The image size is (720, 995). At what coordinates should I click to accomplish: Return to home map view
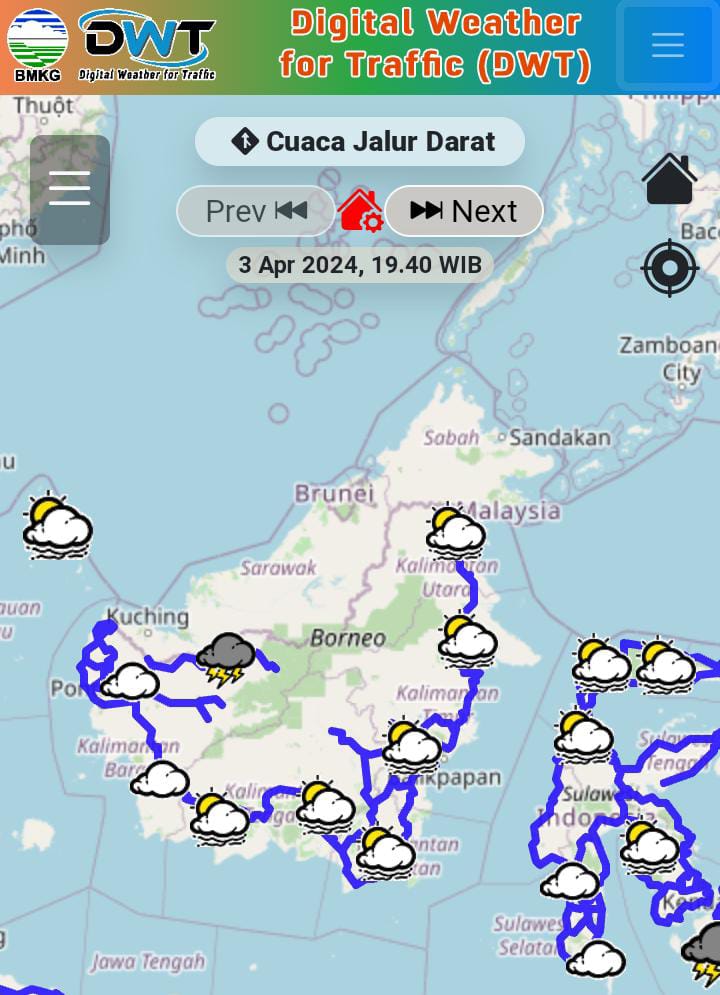click(669, 180)
